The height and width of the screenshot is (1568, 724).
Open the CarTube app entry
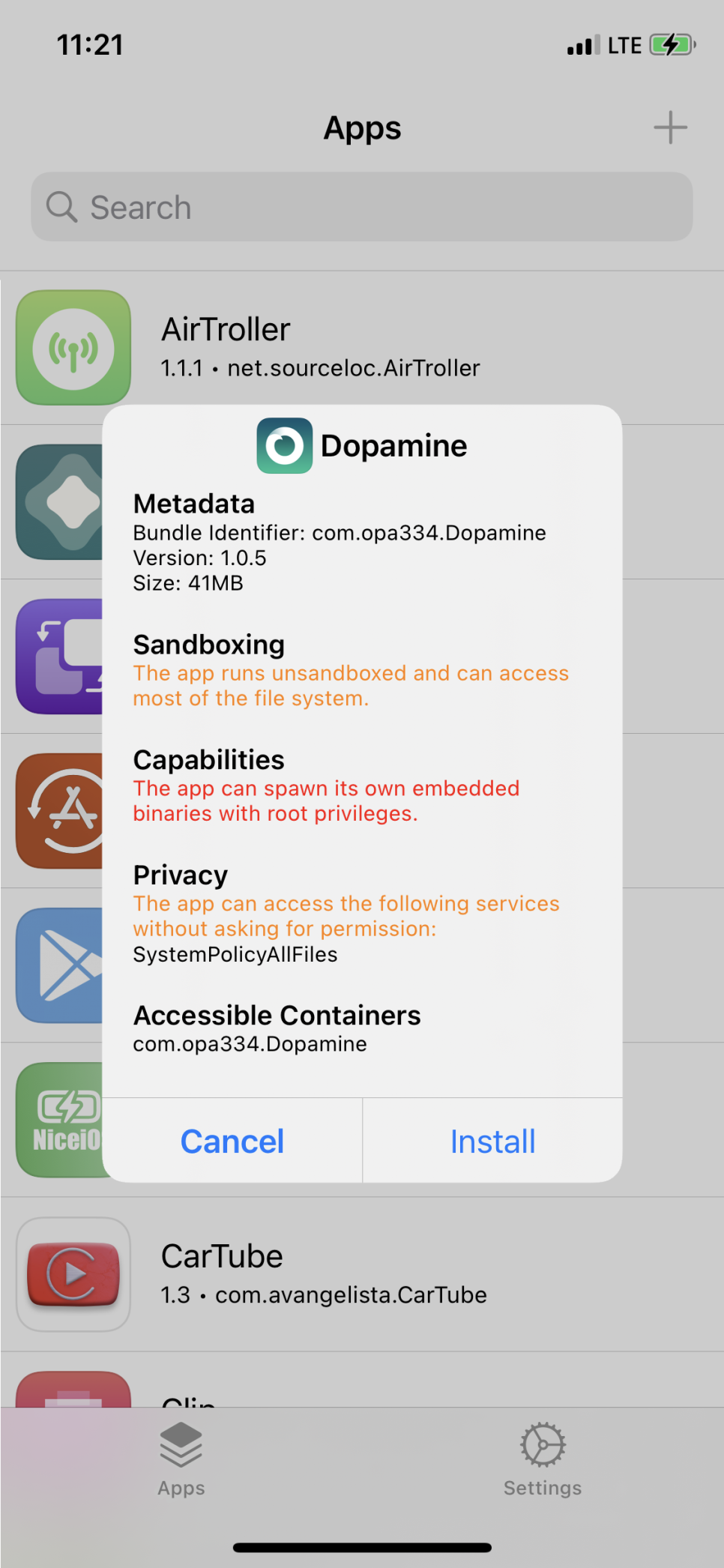pos(362,1274)
